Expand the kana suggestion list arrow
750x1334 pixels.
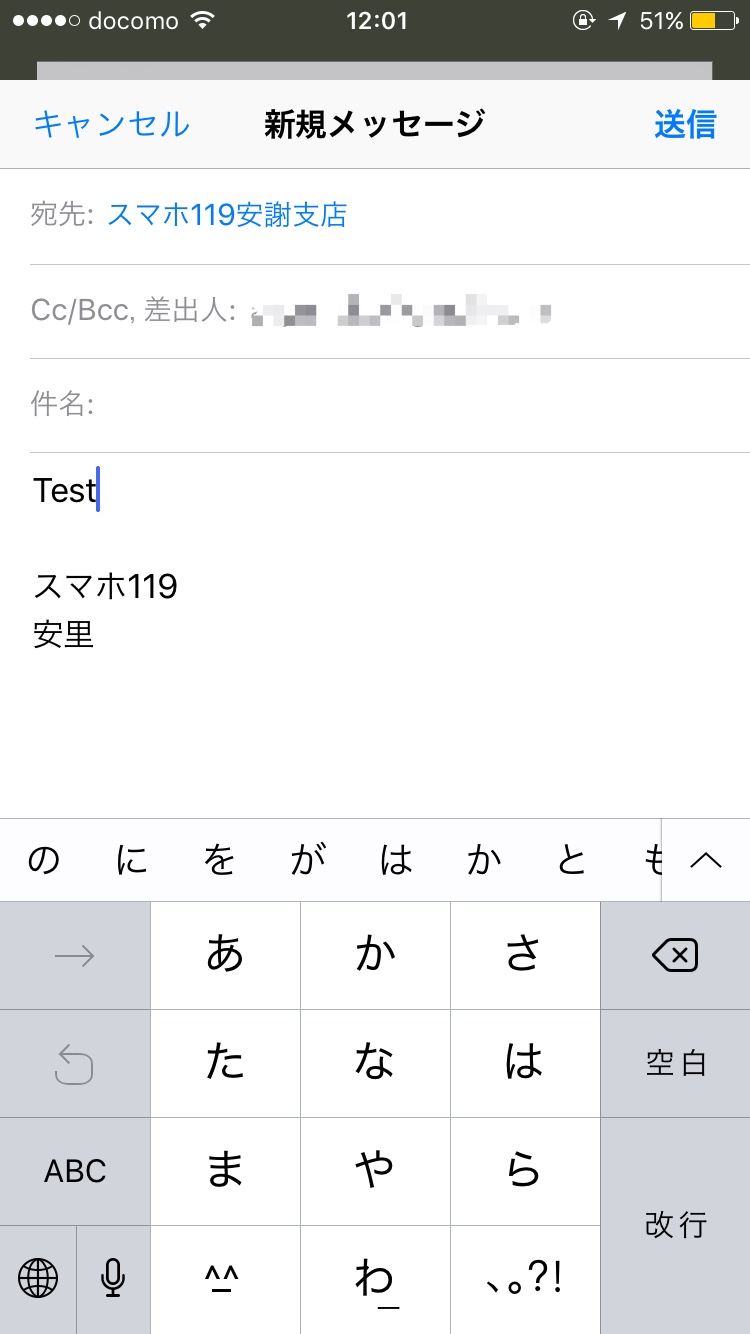706,860
